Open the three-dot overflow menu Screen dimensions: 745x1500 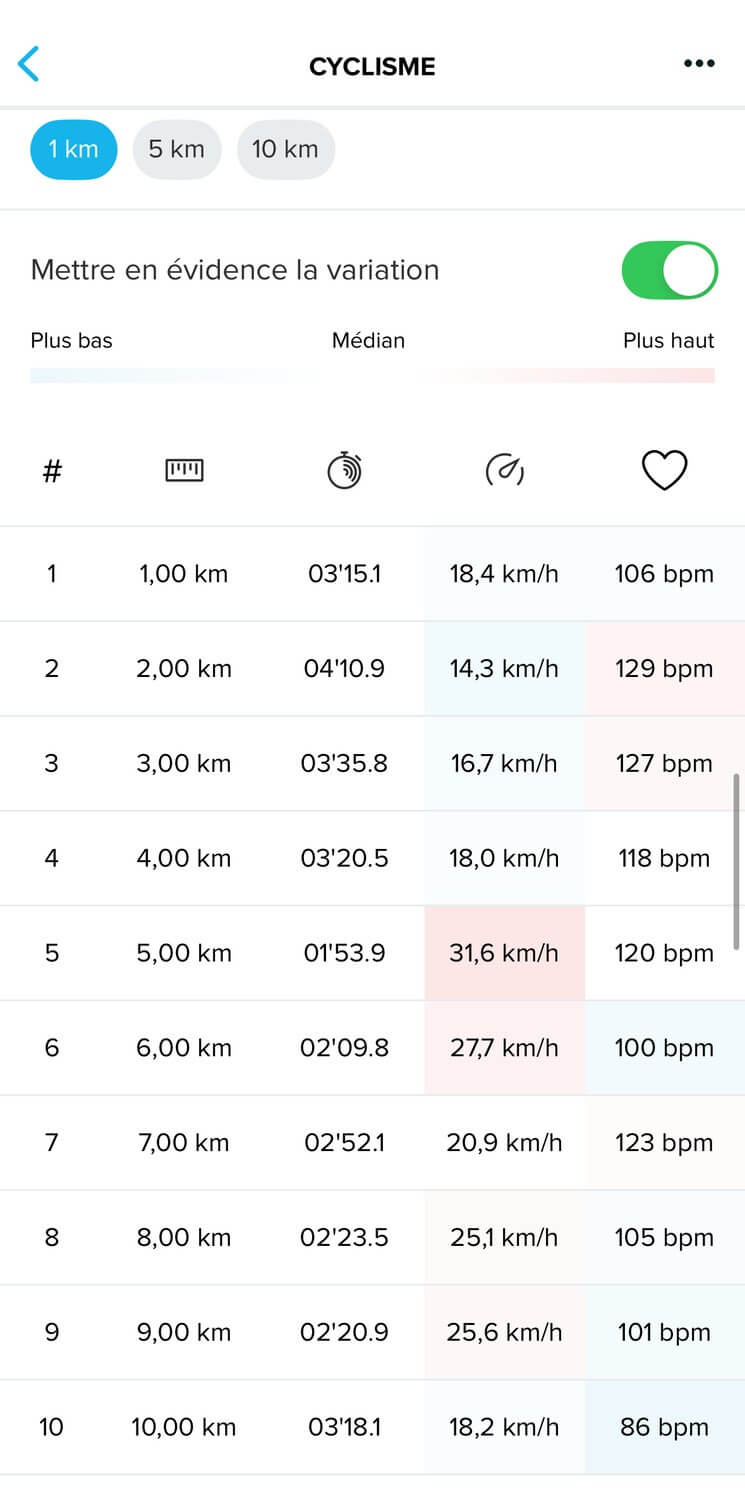[x=699, y=64]
